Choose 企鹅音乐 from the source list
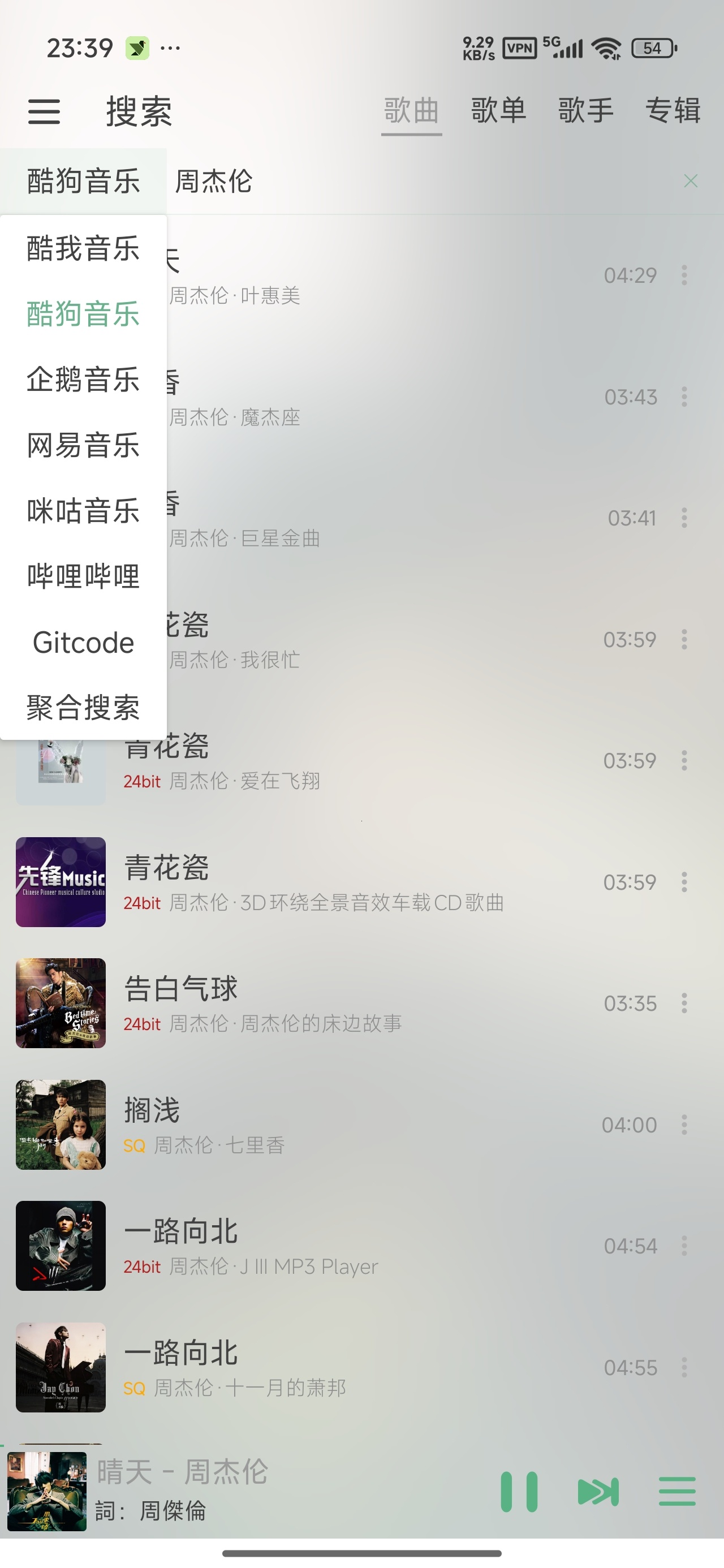The height and width of the screenshot is (1568, 724). point(83,380)
